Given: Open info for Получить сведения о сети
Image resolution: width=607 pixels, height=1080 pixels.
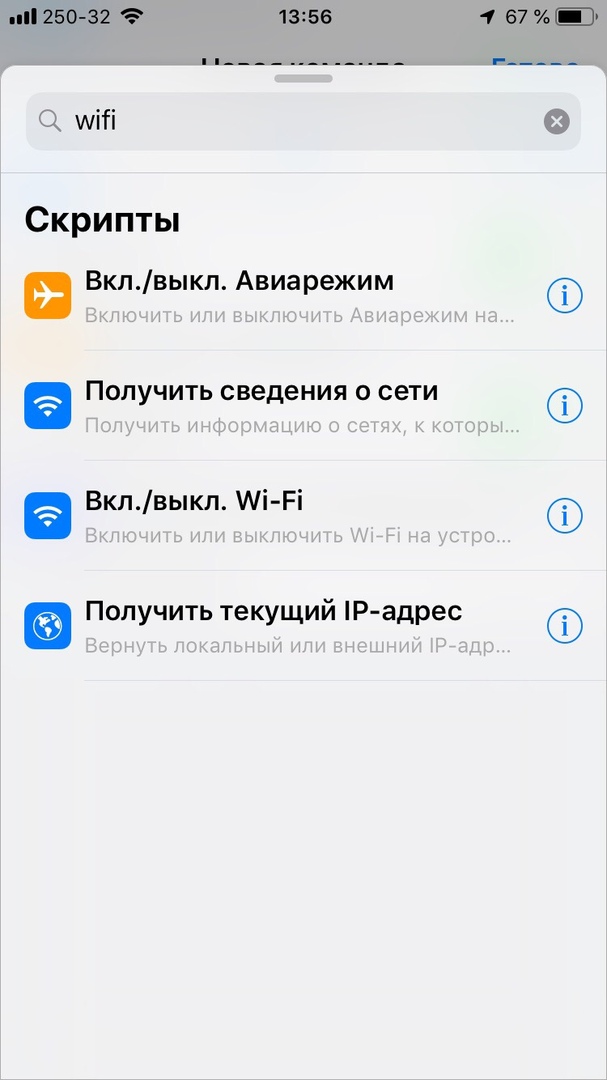Looking at the screenshot, I should coord(564,406).
